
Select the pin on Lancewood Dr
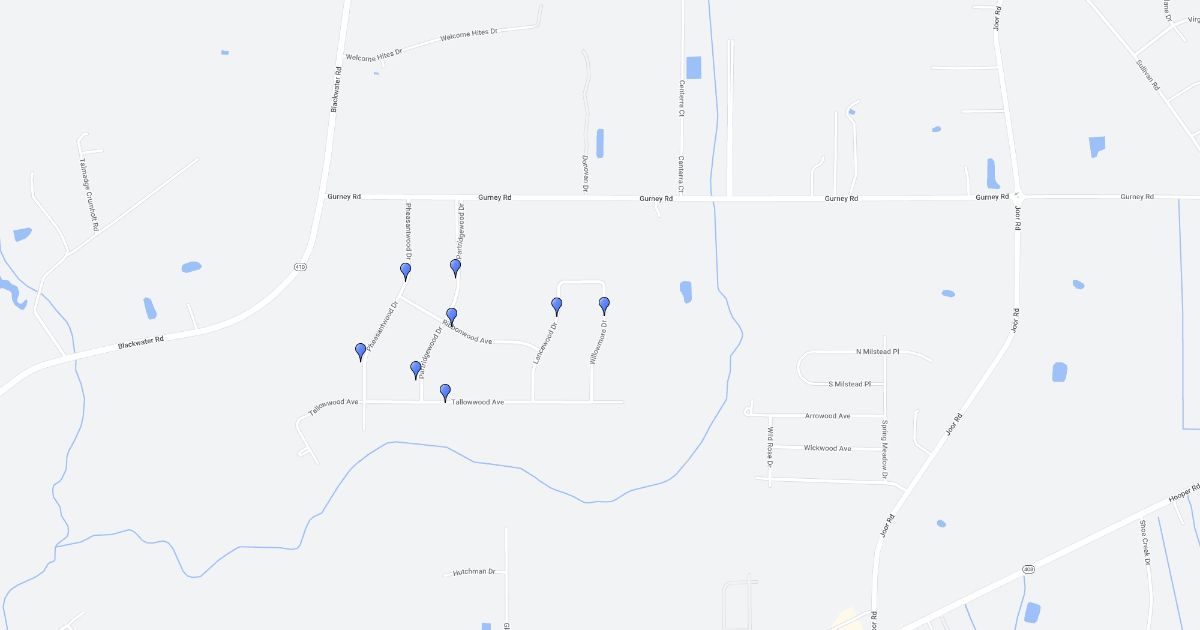pos(557,305)
